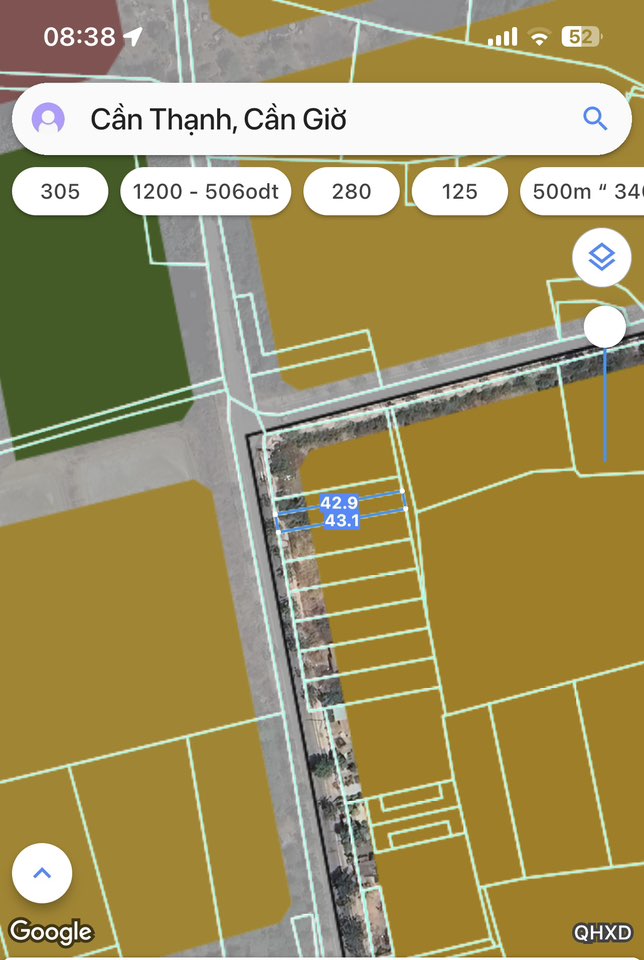
Task: Edit the Cần Thạnh, Cần Giờ search field
Action: (x=320, y=119)
